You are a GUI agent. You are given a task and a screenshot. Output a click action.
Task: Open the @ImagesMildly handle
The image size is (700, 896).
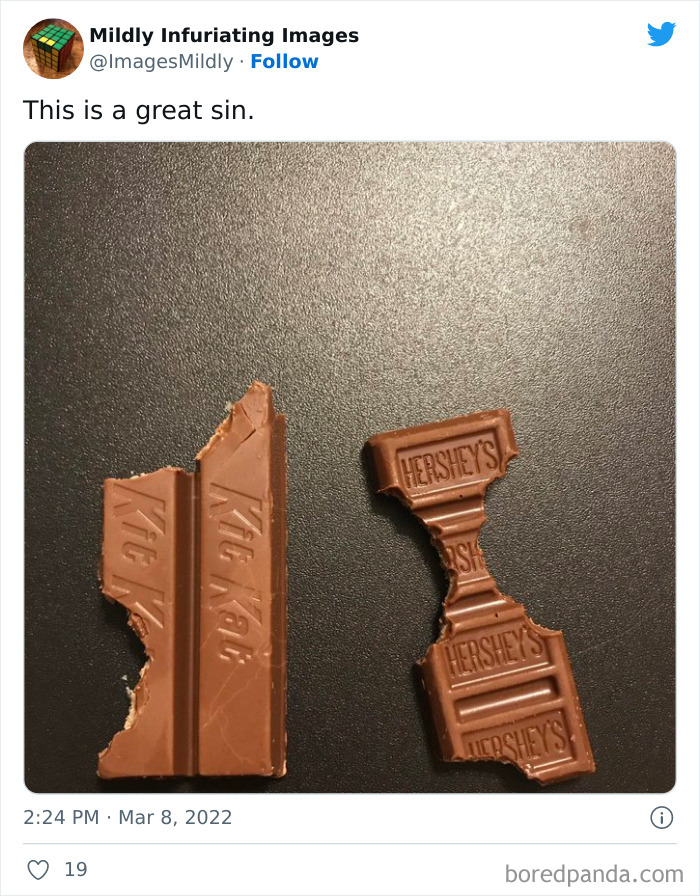(161, 62)
